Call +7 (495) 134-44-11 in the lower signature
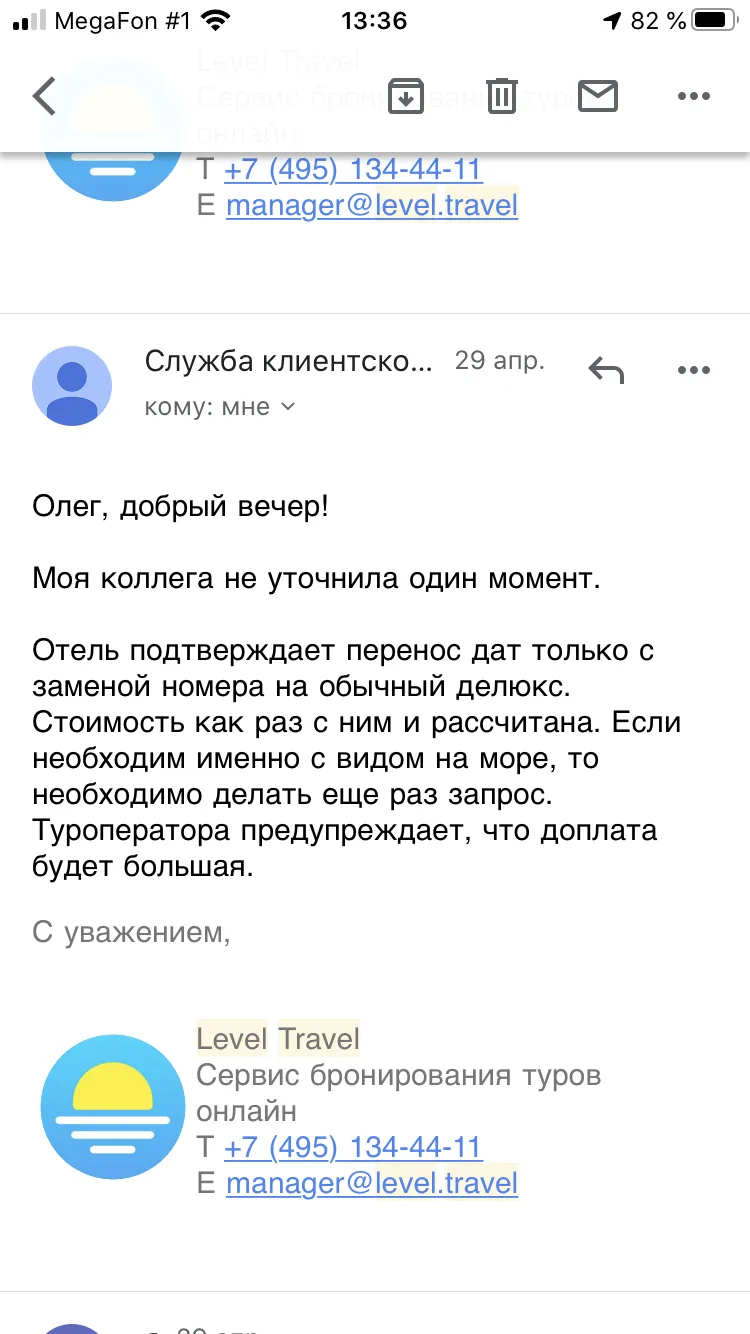Screen dimensions: 750x1334 point(353,1147)
